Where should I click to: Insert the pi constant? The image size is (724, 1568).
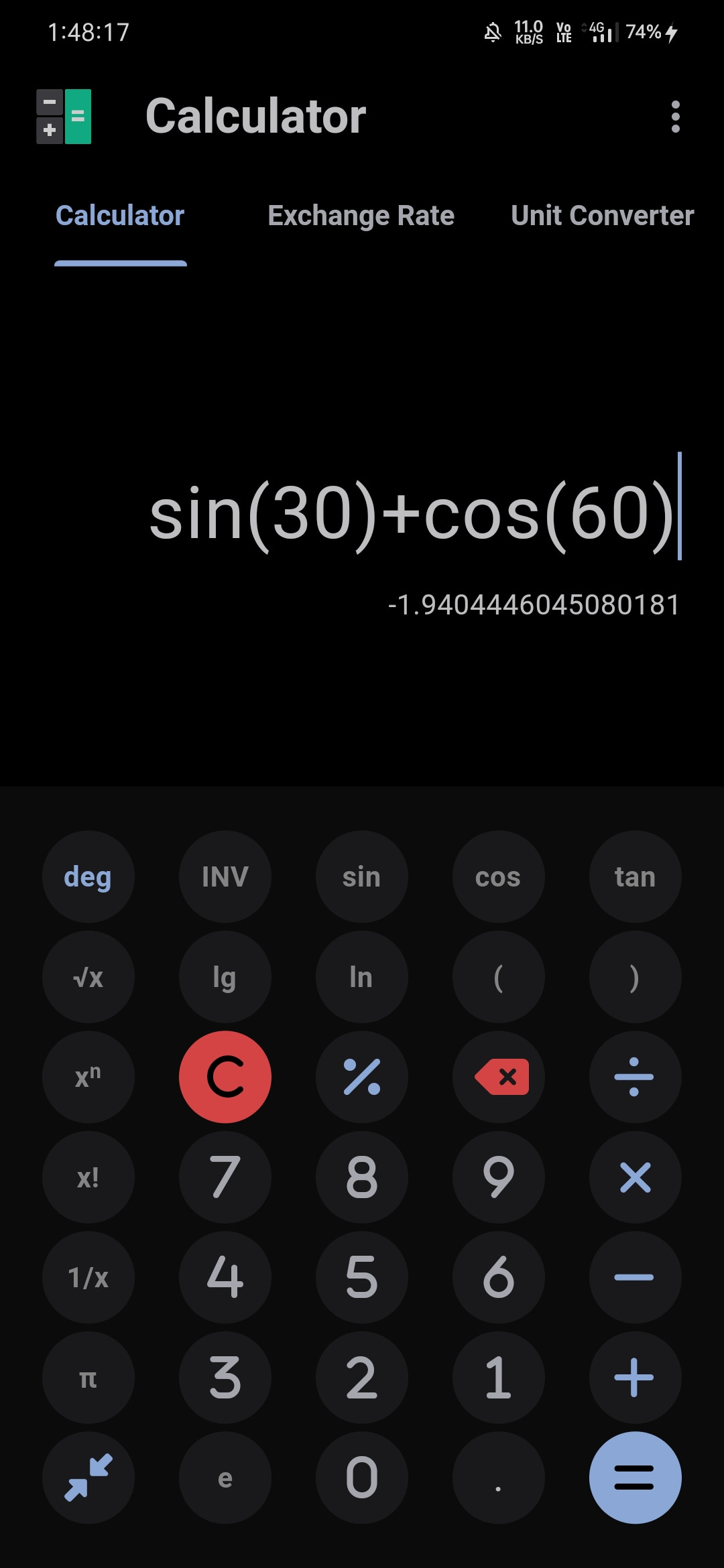coord(88,1378)
